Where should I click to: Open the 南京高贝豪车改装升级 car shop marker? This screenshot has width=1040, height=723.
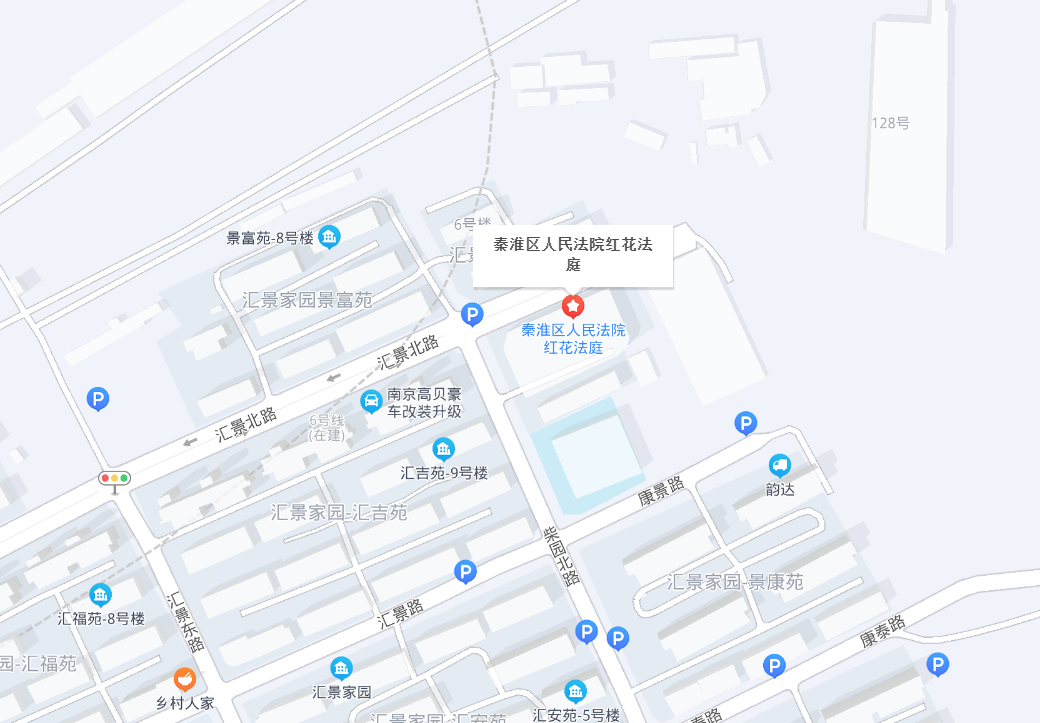[371, 402]
